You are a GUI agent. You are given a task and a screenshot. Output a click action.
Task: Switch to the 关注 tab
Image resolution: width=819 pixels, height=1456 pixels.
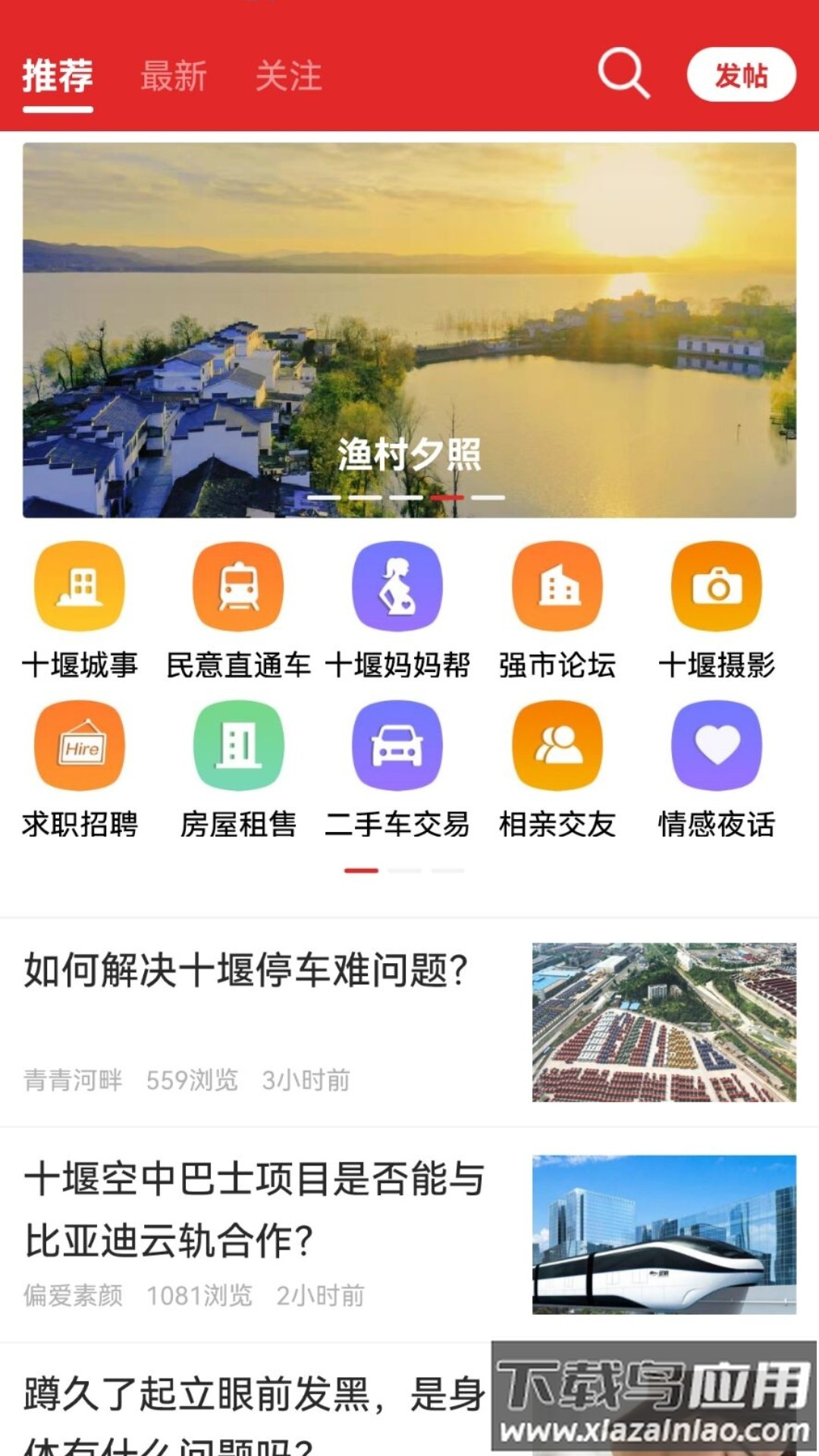click(289, 76)
